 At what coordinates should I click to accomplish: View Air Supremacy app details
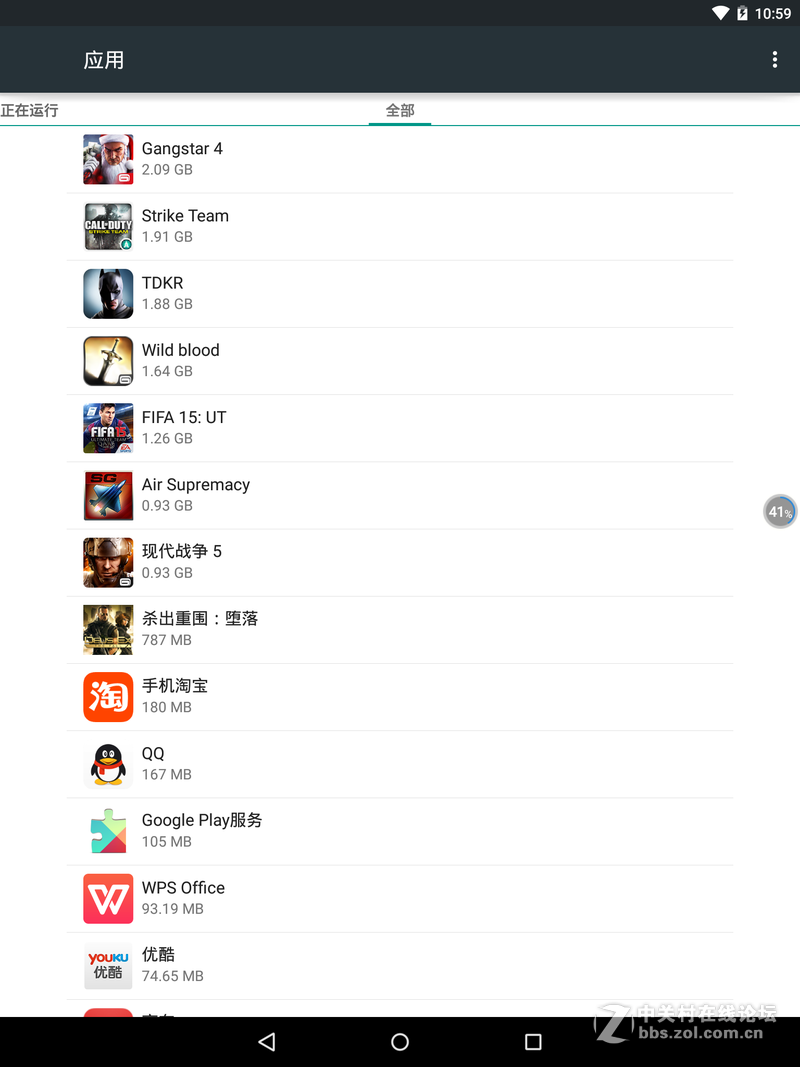(x=400, y=495)
